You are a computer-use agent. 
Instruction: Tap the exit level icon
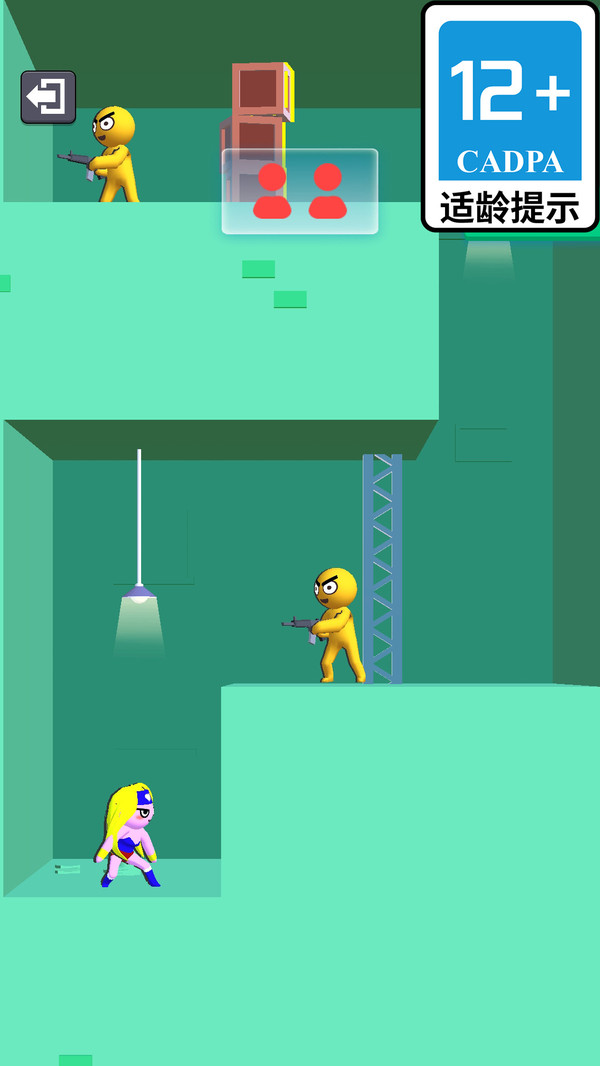tap(48, 98)
